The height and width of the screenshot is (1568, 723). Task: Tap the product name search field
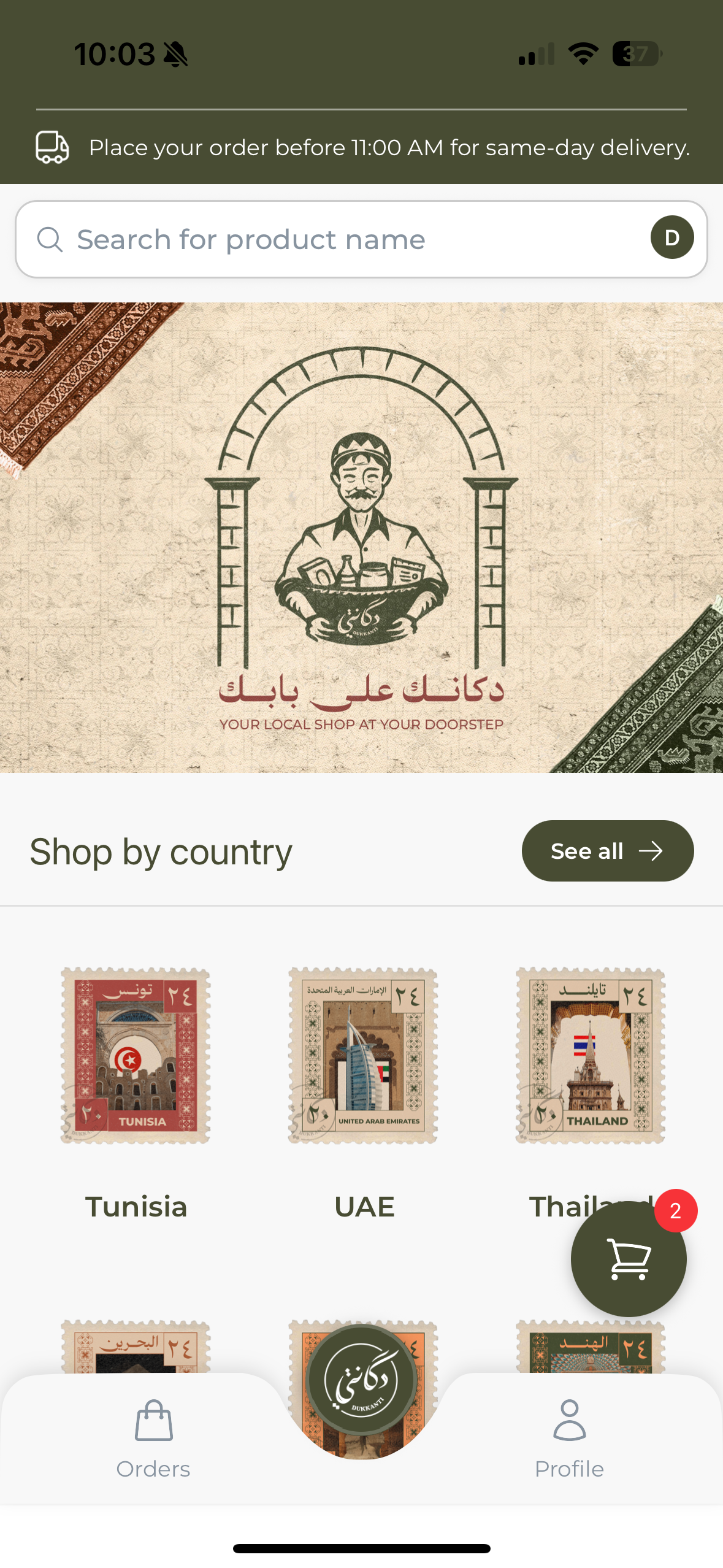(x=331, y=239)
